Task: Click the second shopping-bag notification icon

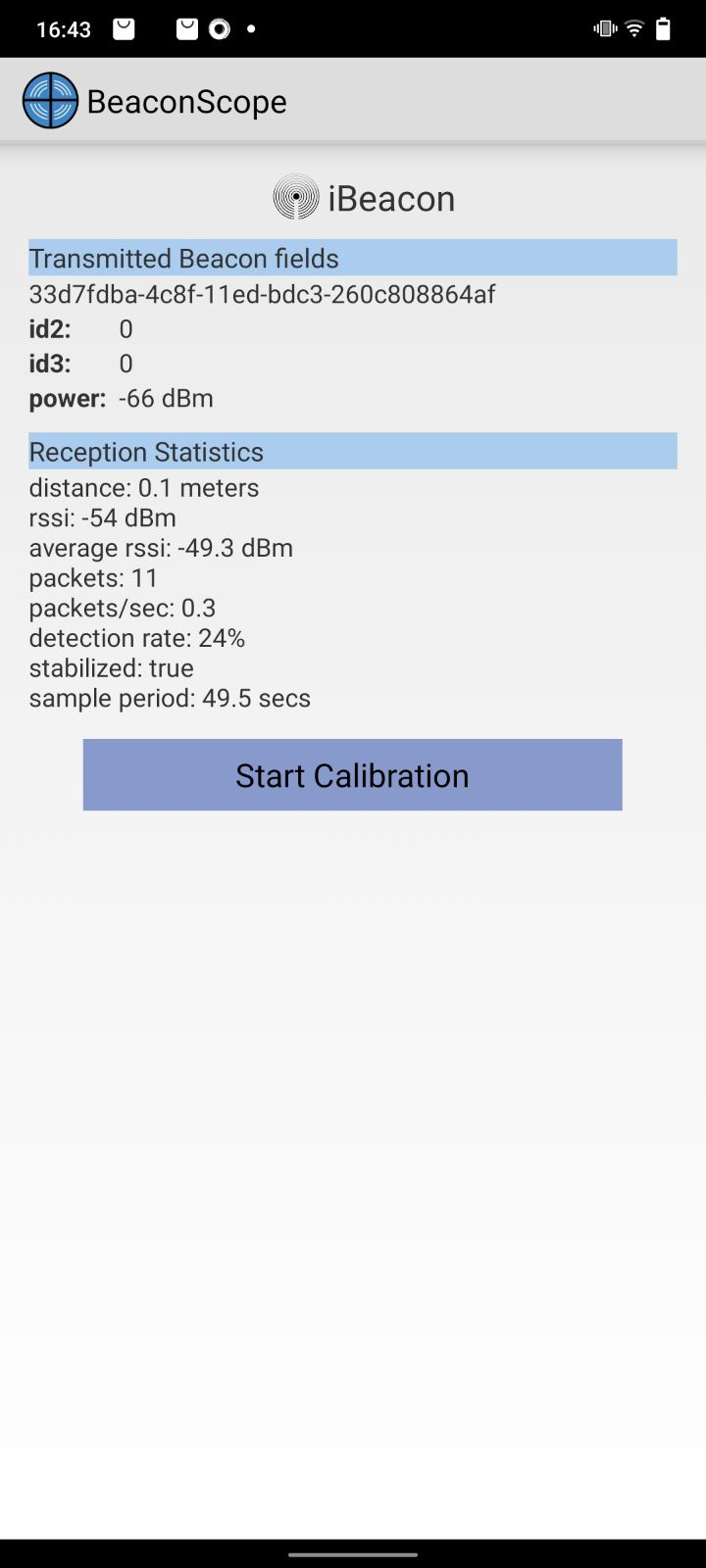Action: 186,28
